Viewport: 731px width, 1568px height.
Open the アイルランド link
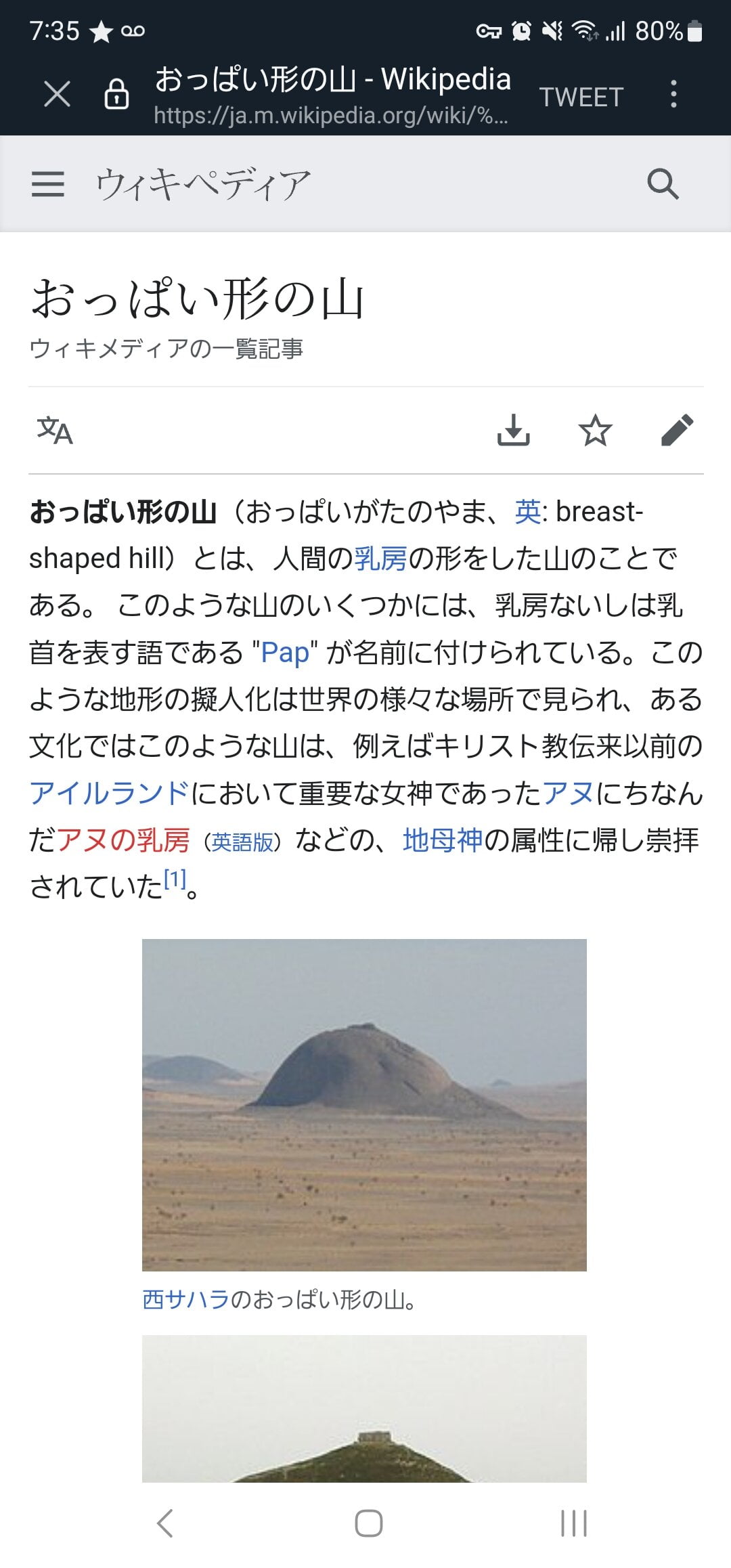pyautogui.click(x=109, y=793)
